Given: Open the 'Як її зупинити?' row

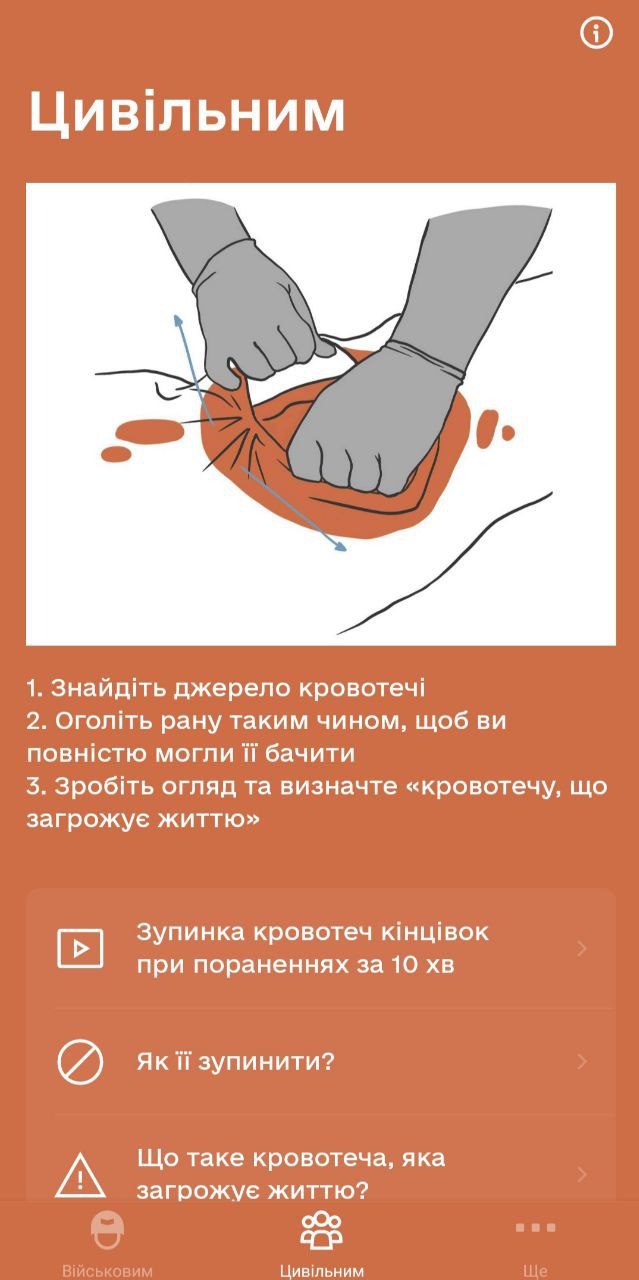Looking at the screenshot, I should tap(320, 1062).
